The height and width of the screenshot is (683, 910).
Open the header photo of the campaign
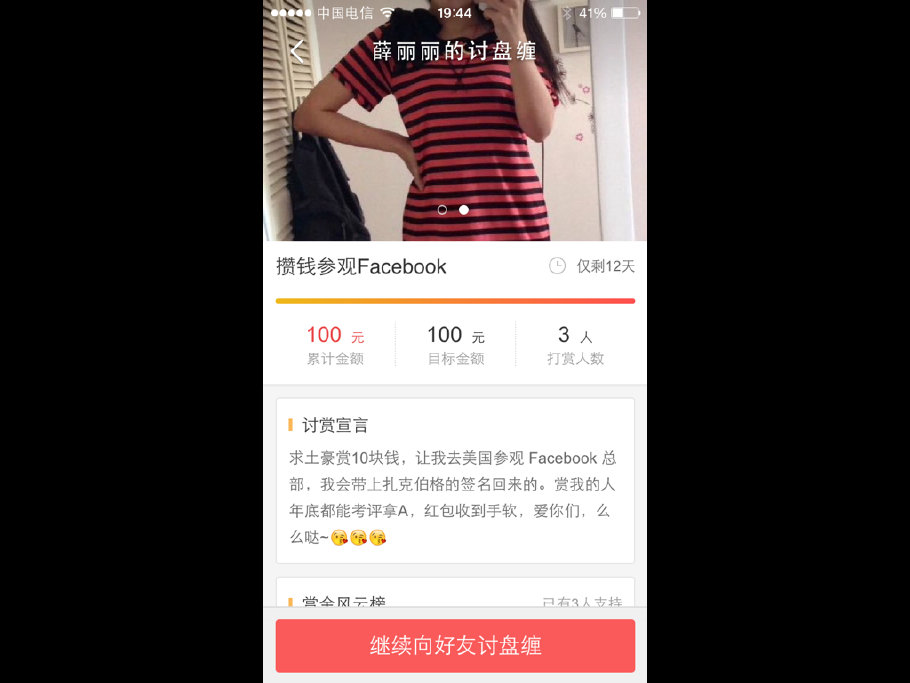pyautogui.click(x=455, y=140)
